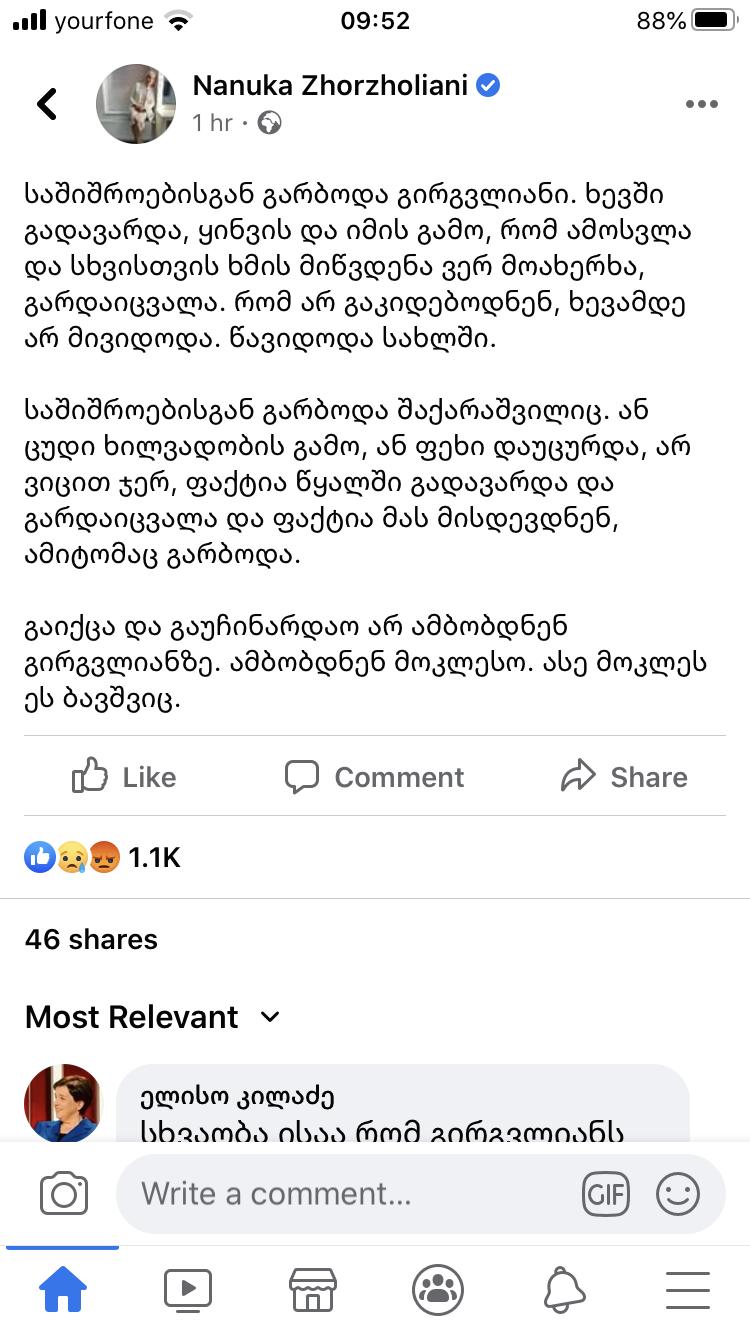The image size is (750, 1334).
Task: Open ელისო კილაძე's commenter avatar
Action: point(63,1103)
